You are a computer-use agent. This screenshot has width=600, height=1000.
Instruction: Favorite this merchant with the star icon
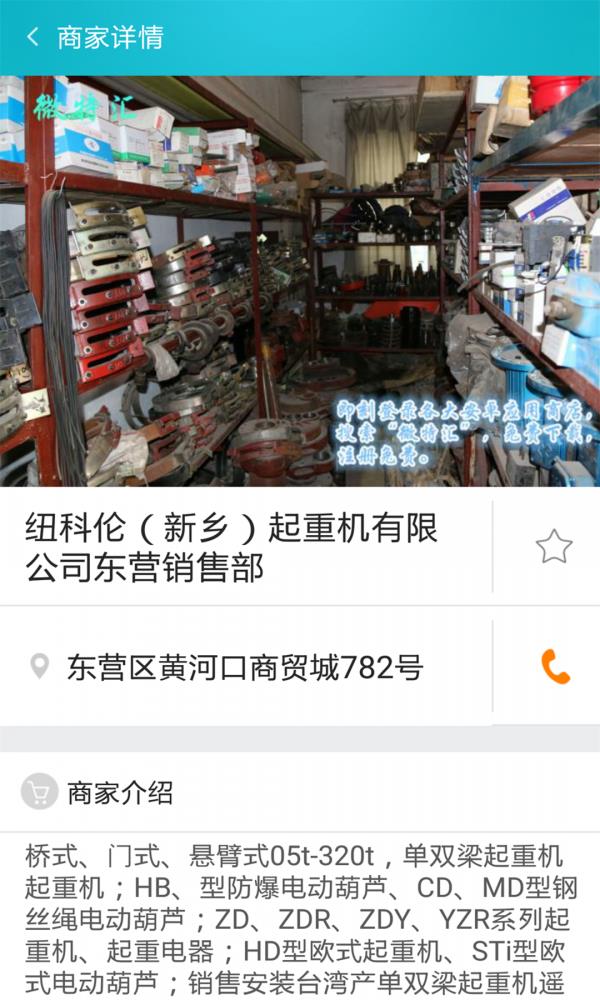tap(553, 546)
